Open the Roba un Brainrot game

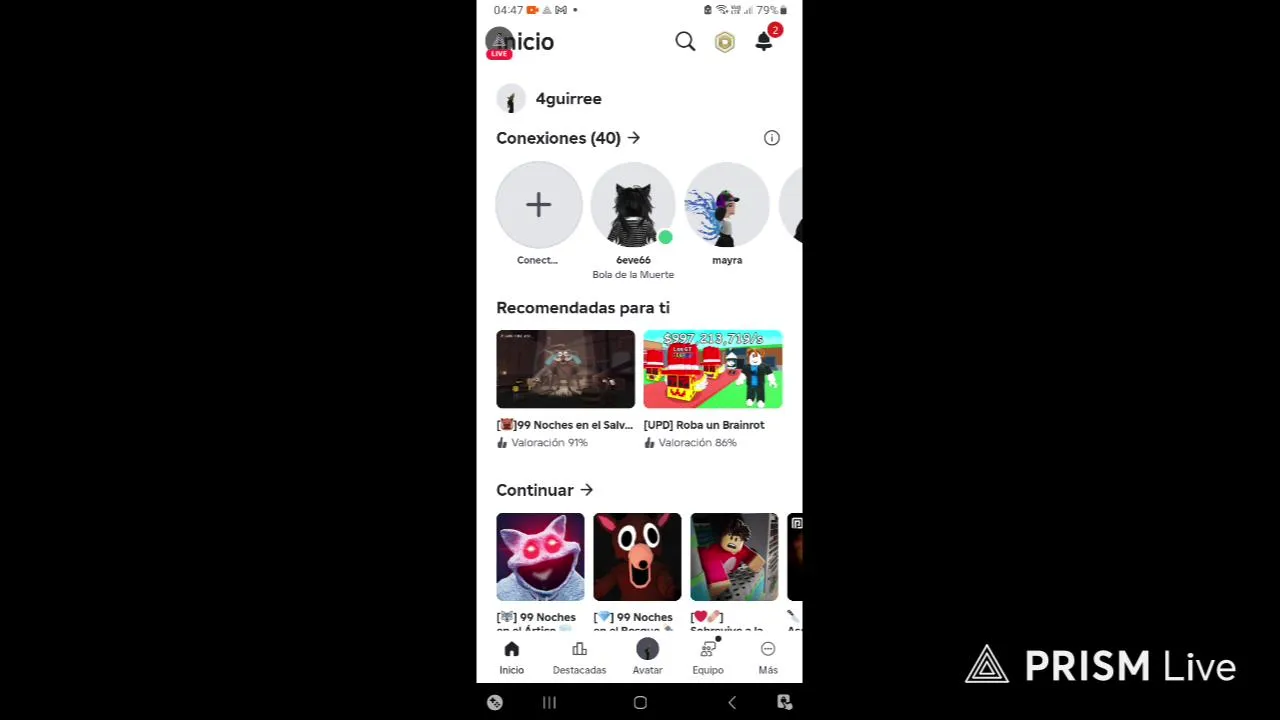point(712,369)
